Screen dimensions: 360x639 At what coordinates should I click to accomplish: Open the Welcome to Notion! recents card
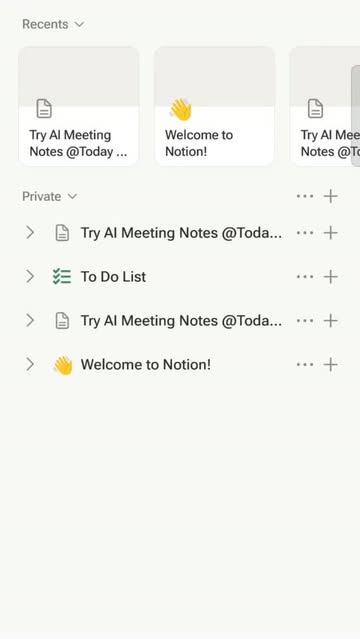tap(214, 106)
